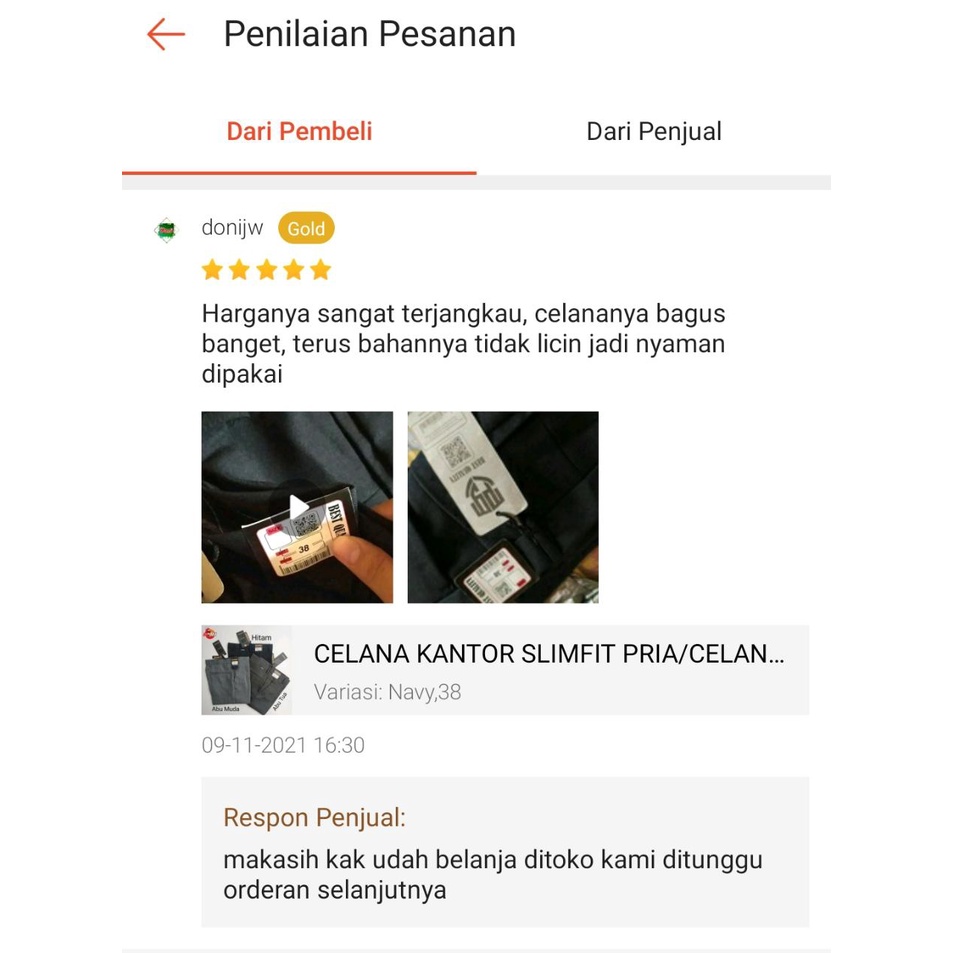The image size is (953, 953).
Task: Play the review video thumbnail
Action: (297, 507)
